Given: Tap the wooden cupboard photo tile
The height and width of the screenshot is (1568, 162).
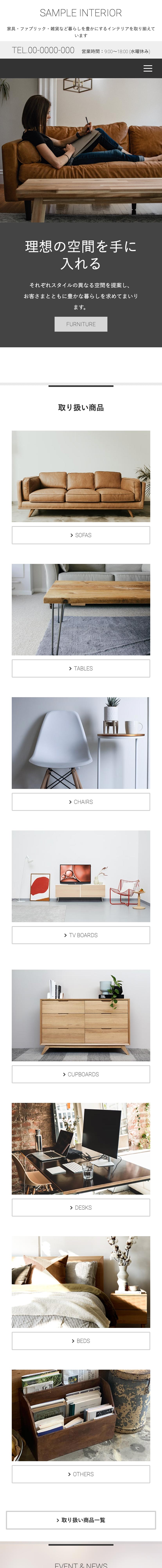Looking at the screenshot, I should coord(81,1015).
